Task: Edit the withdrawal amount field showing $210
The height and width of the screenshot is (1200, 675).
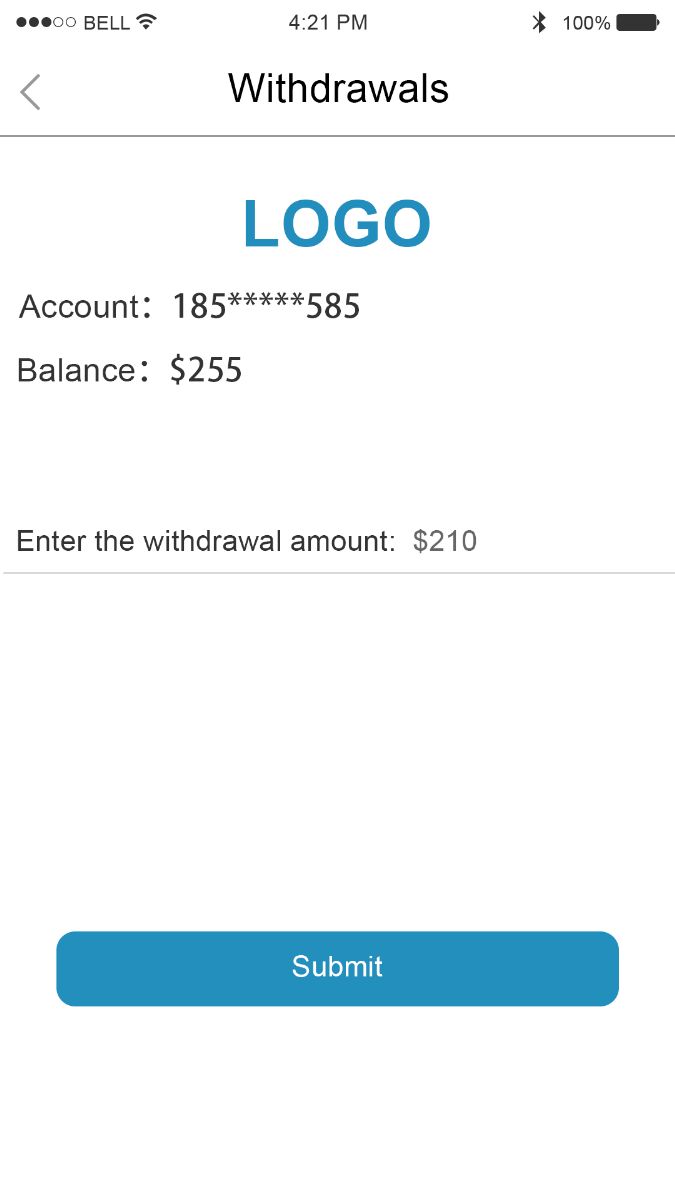Action: (x=445, y=542)
